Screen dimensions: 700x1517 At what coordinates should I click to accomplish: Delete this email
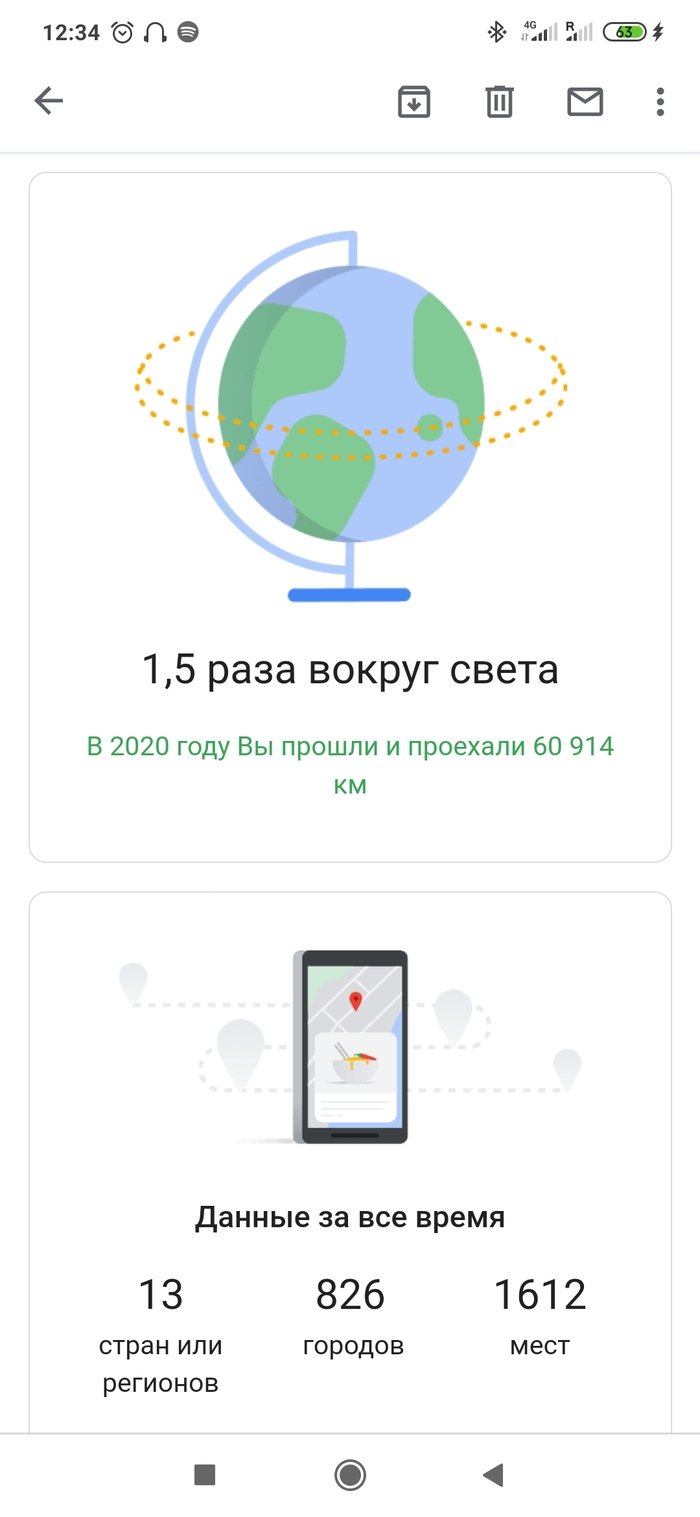coord(499,101)
